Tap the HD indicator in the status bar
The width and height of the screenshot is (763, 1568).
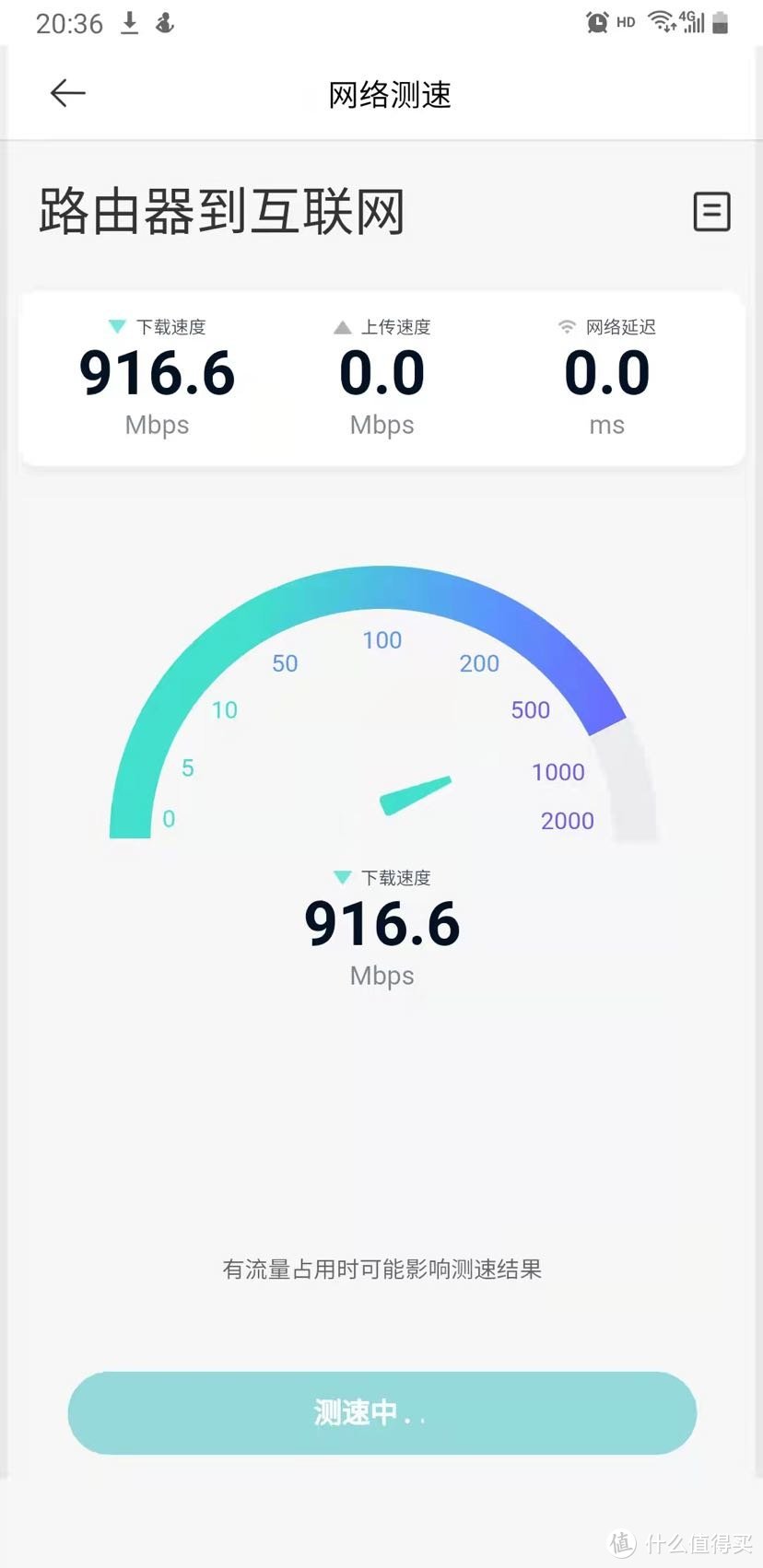625,22
